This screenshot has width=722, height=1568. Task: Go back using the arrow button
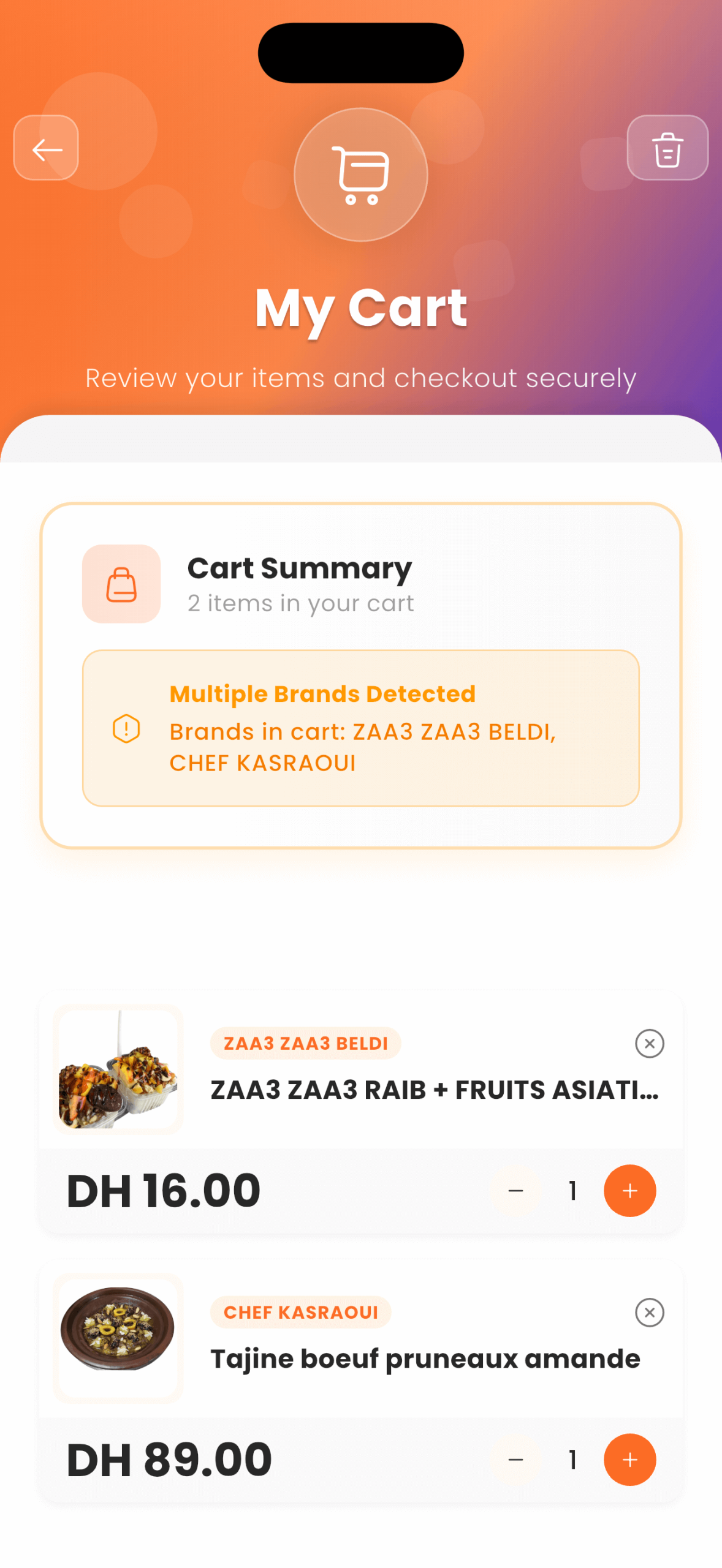[46, 148]
